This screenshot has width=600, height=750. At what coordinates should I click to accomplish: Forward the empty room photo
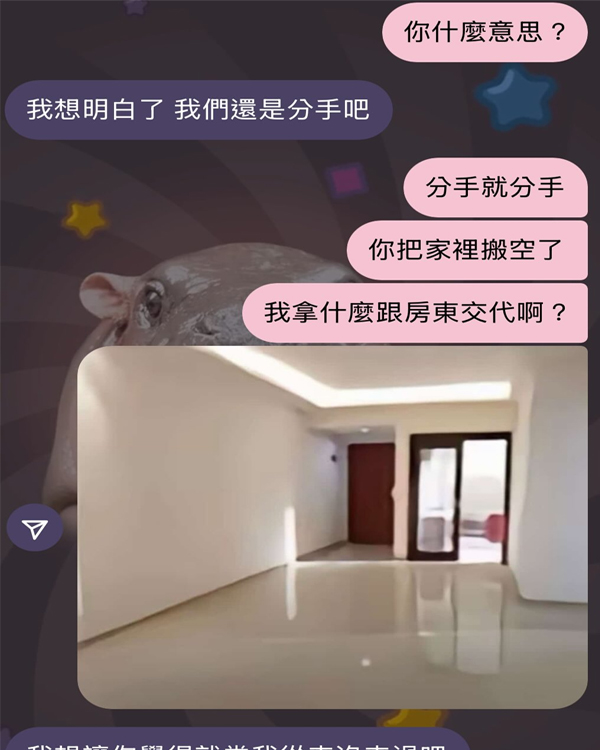tap(35, 529)
